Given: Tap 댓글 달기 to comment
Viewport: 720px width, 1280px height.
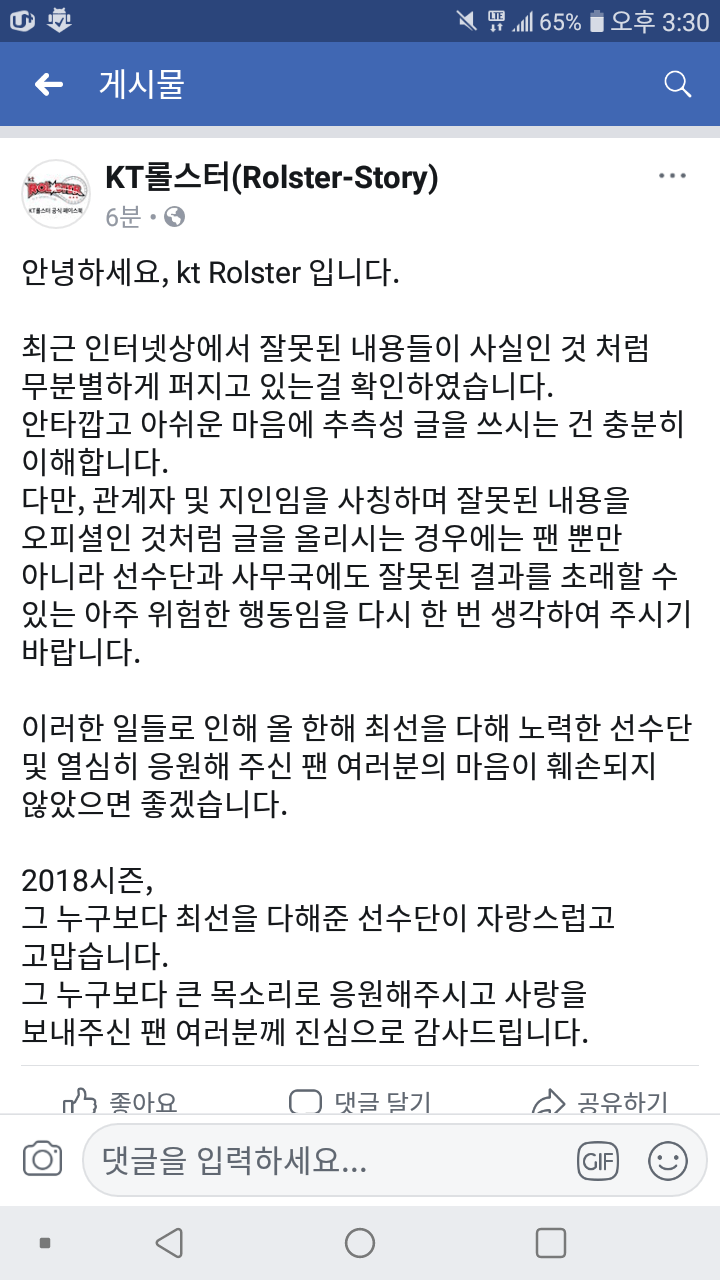Looking at the screenshot, I should [x=360, y=1102].
